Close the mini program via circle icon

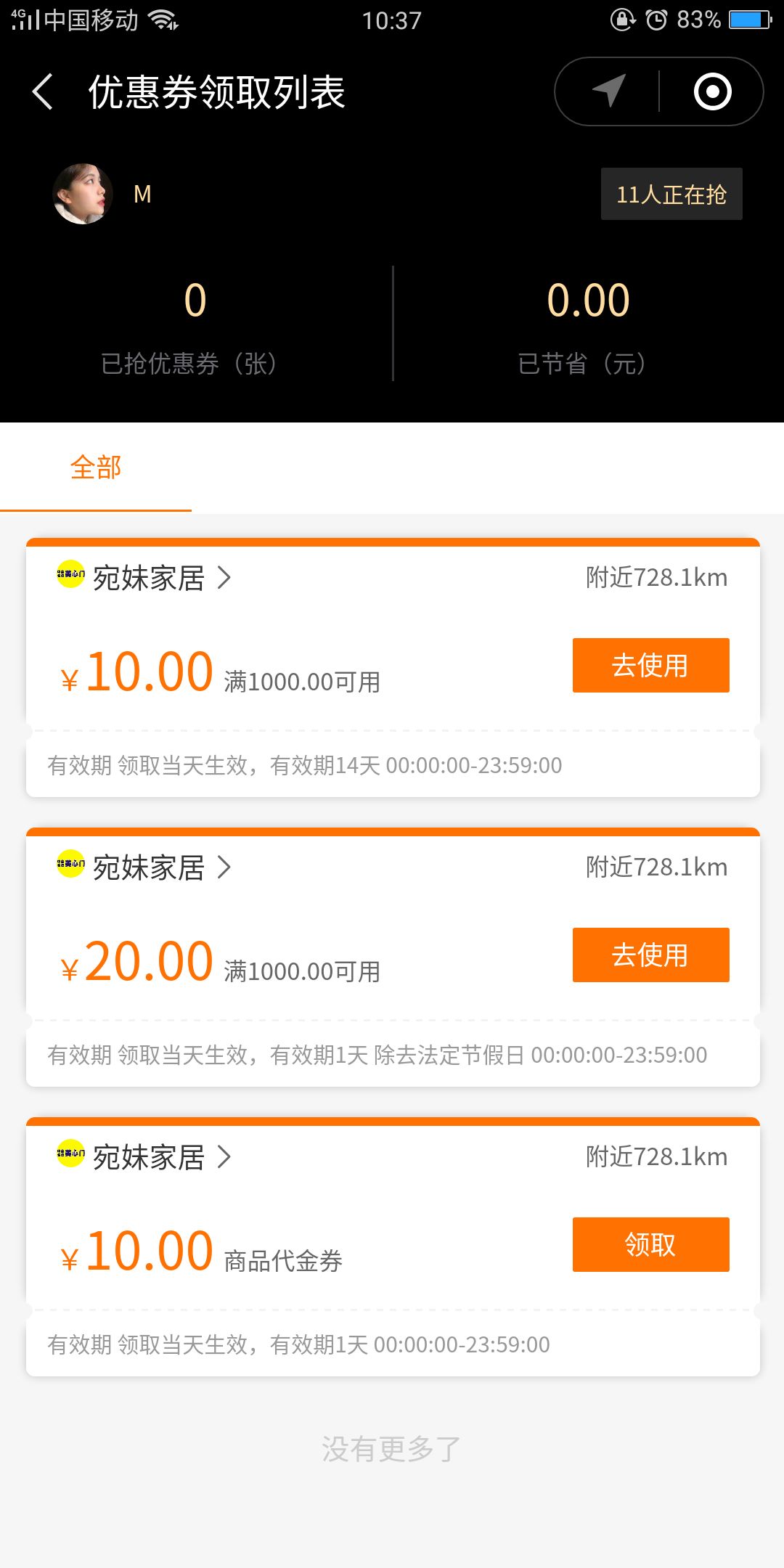coord(712,91)
